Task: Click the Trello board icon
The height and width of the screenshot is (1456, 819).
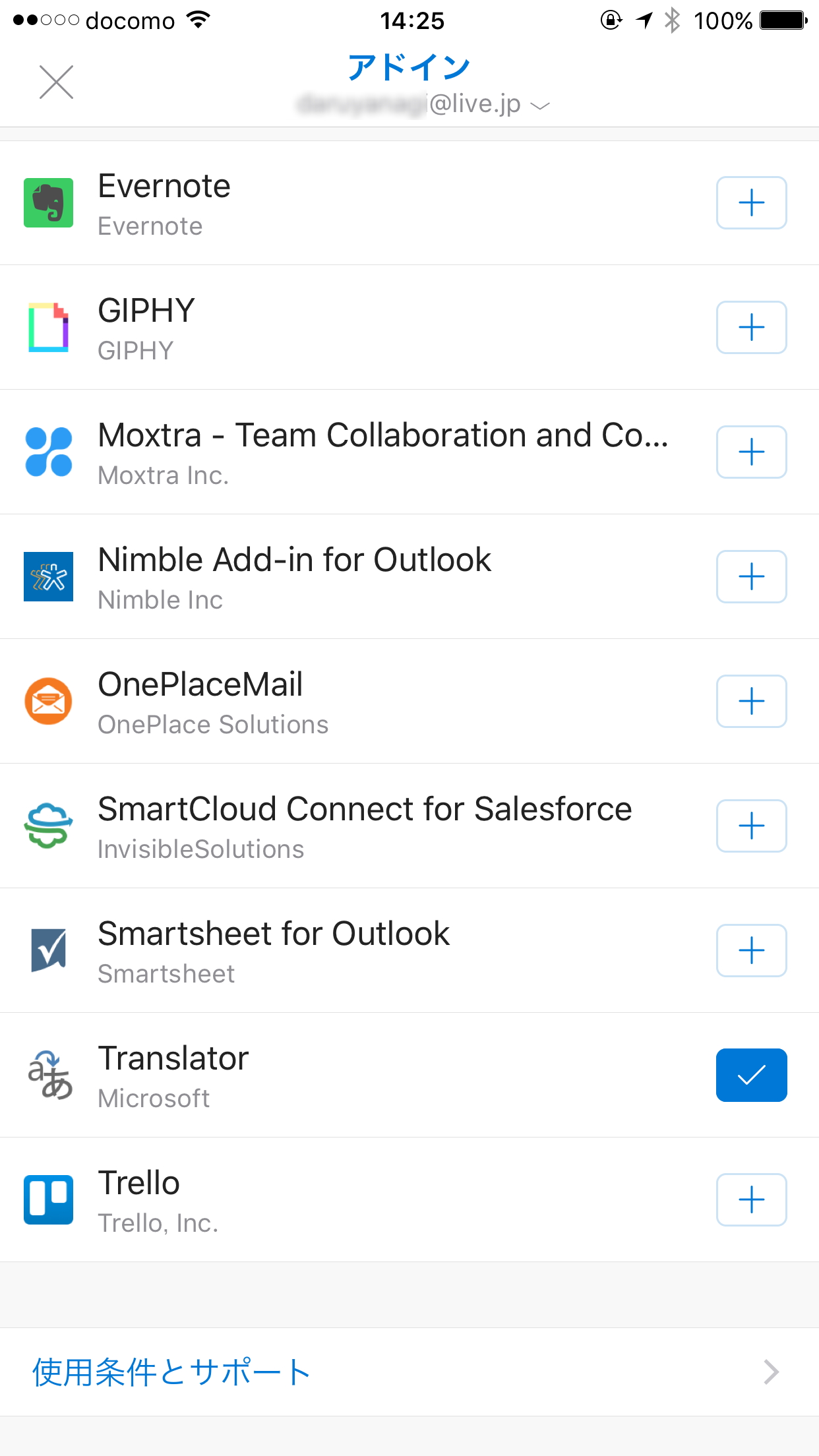Action: click(x=48, y=1199)
